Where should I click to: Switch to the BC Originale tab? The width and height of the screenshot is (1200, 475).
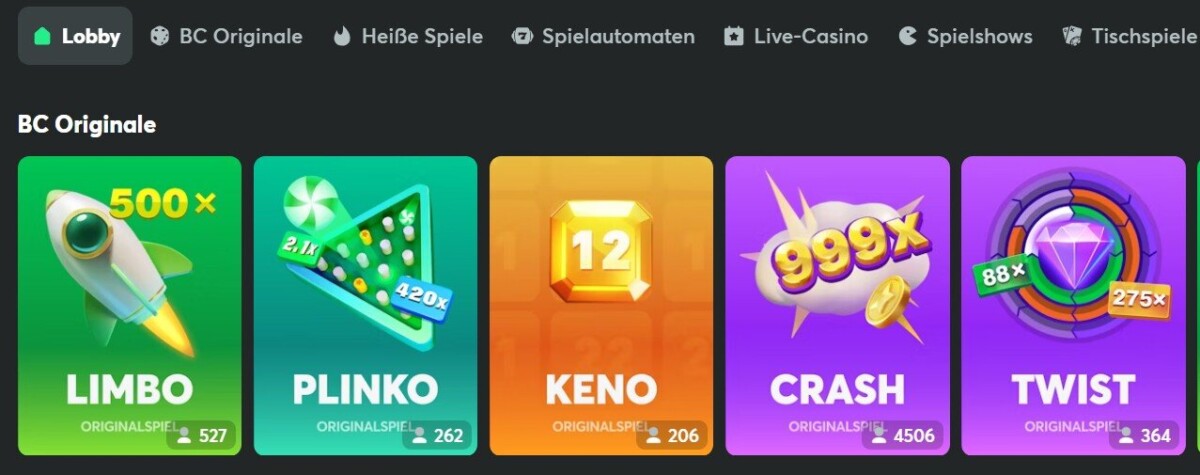[x=226, y=37]
